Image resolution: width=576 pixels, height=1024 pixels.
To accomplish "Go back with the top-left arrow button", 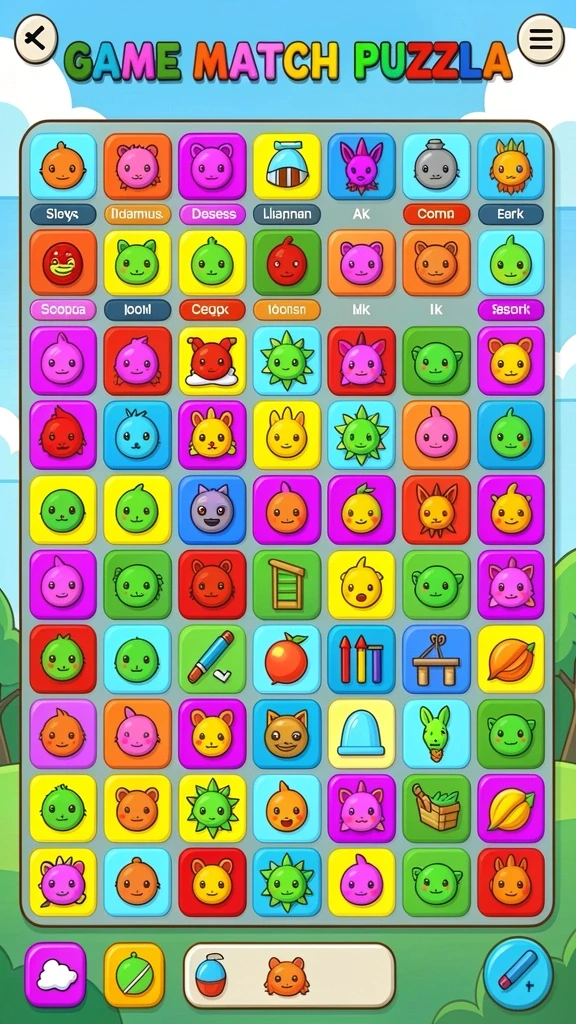I will pyautogui.click(x=36, y=39).
